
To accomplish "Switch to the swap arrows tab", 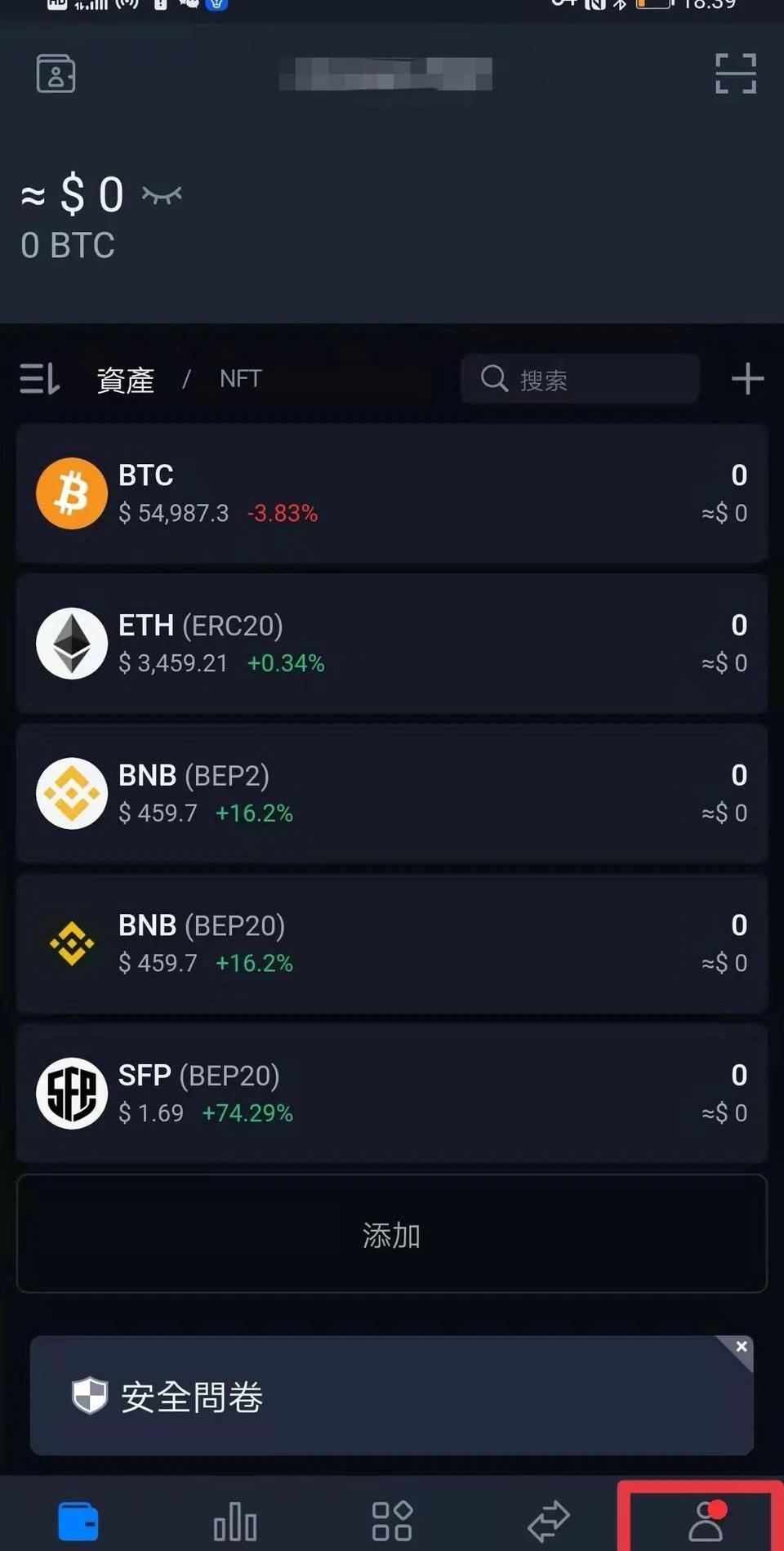I will click(549, 1522).
